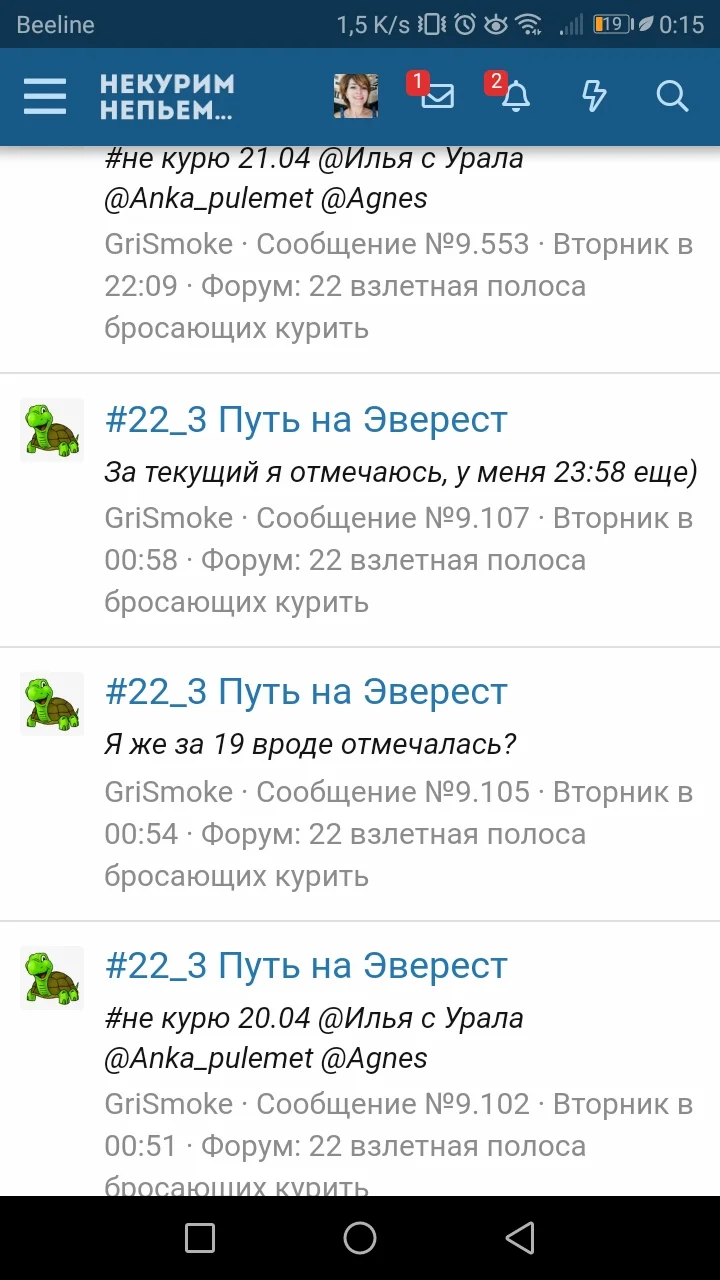This screenshot has height=1280, width=720.
Task: Tap the Android home button
Action: point(360,1238)
